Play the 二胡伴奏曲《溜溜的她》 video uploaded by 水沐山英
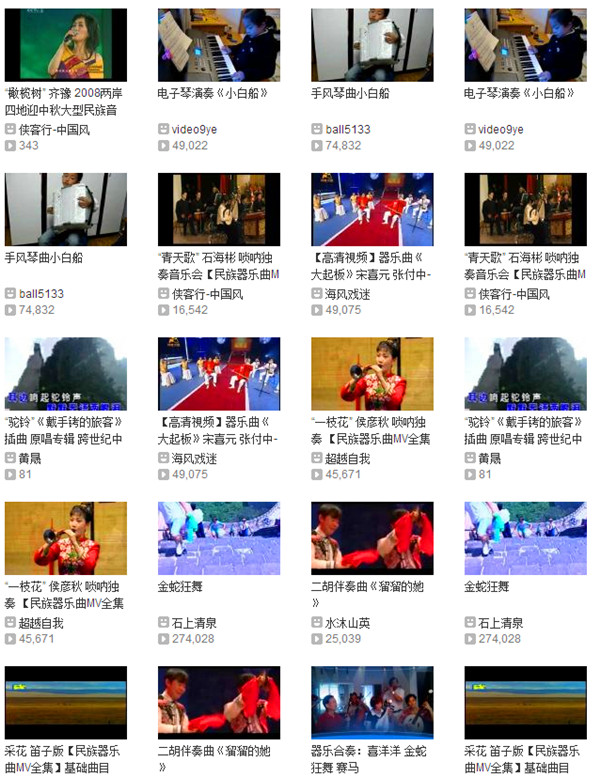The height and width of the screenshot is (777, 600). coord(372,538)
